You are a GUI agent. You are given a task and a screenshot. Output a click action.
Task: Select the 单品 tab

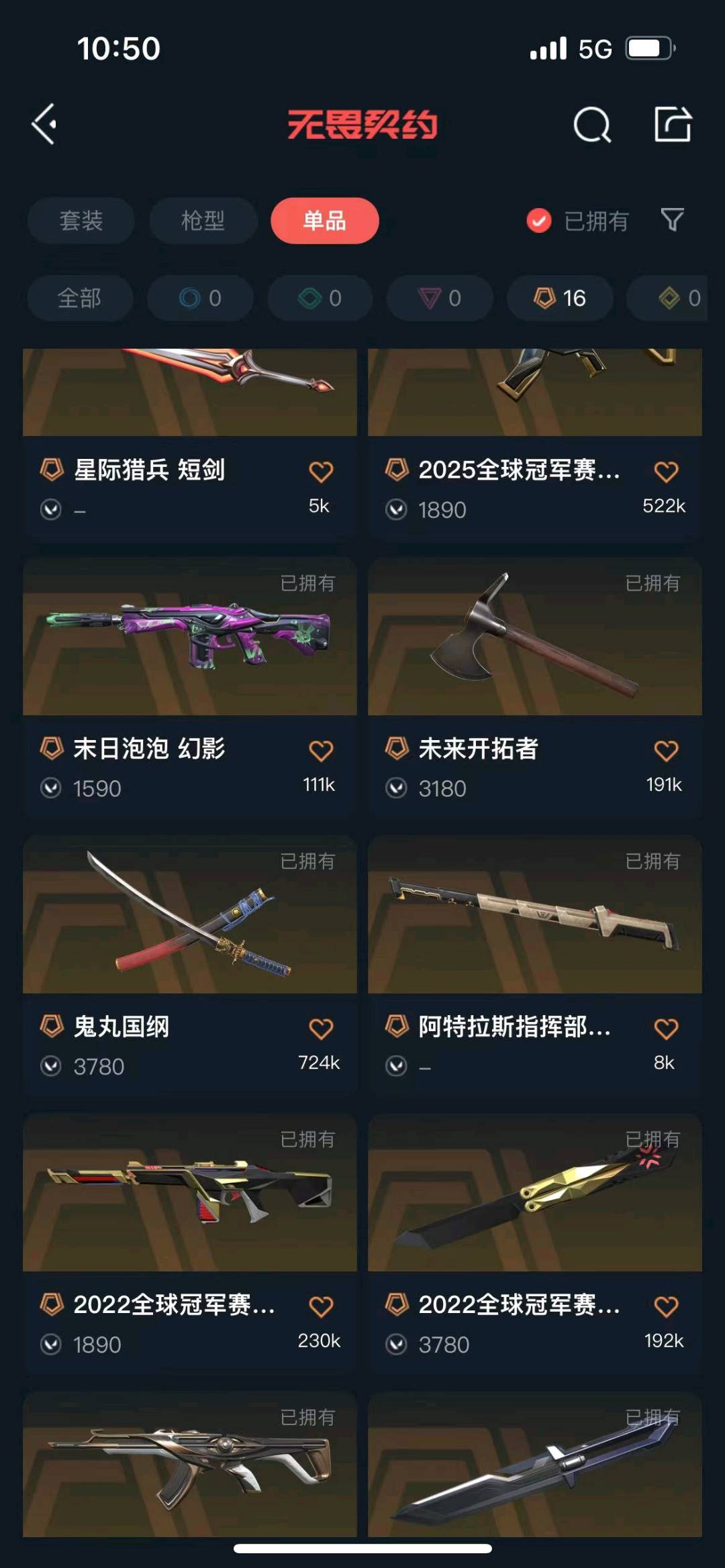(324, 221)
